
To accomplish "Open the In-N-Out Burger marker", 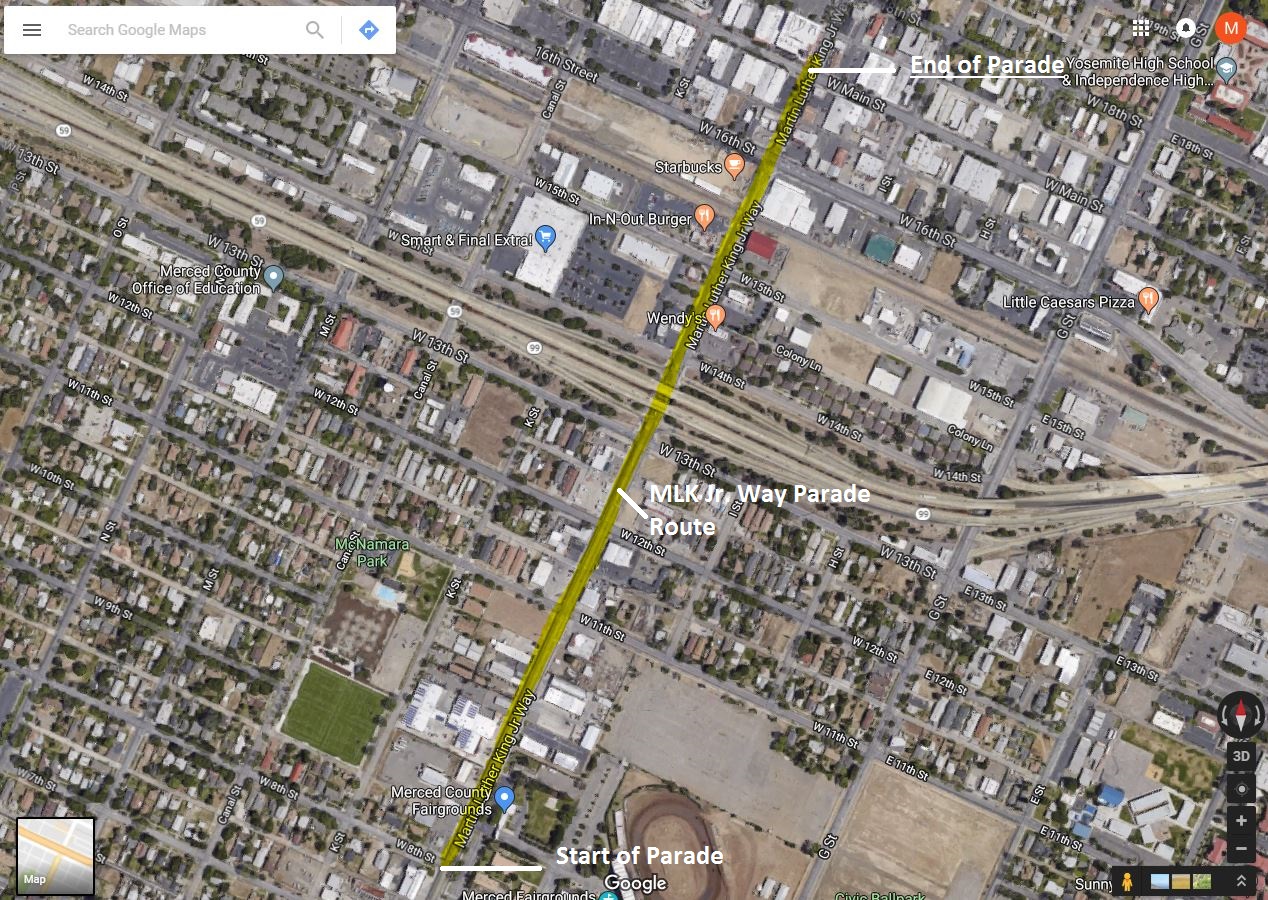I will point(705,215).
